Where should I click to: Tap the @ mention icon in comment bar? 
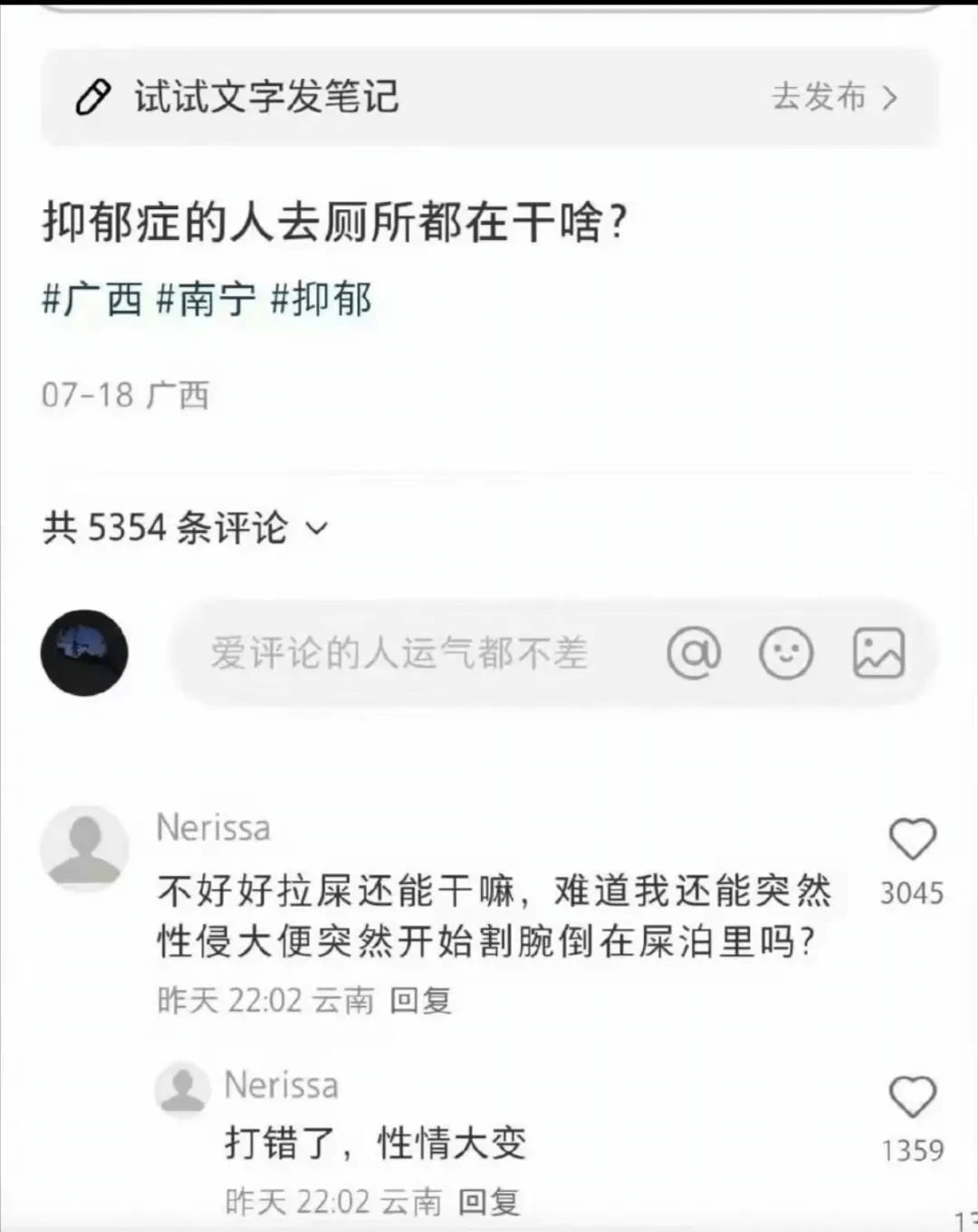(x=694, y=652)
